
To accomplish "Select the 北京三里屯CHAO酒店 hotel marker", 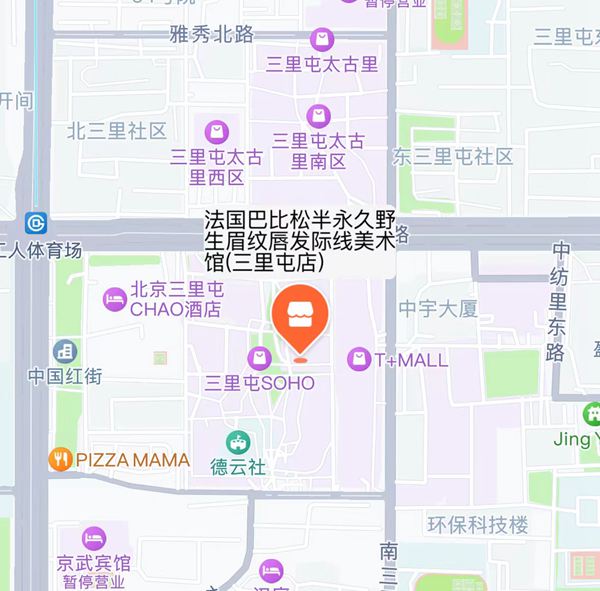I will tap(115, 298).
